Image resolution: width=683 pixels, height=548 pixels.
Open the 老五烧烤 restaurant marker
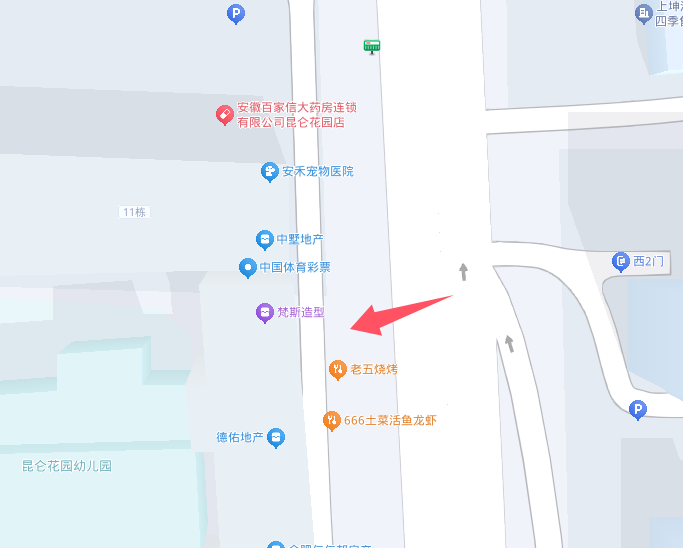338,370
